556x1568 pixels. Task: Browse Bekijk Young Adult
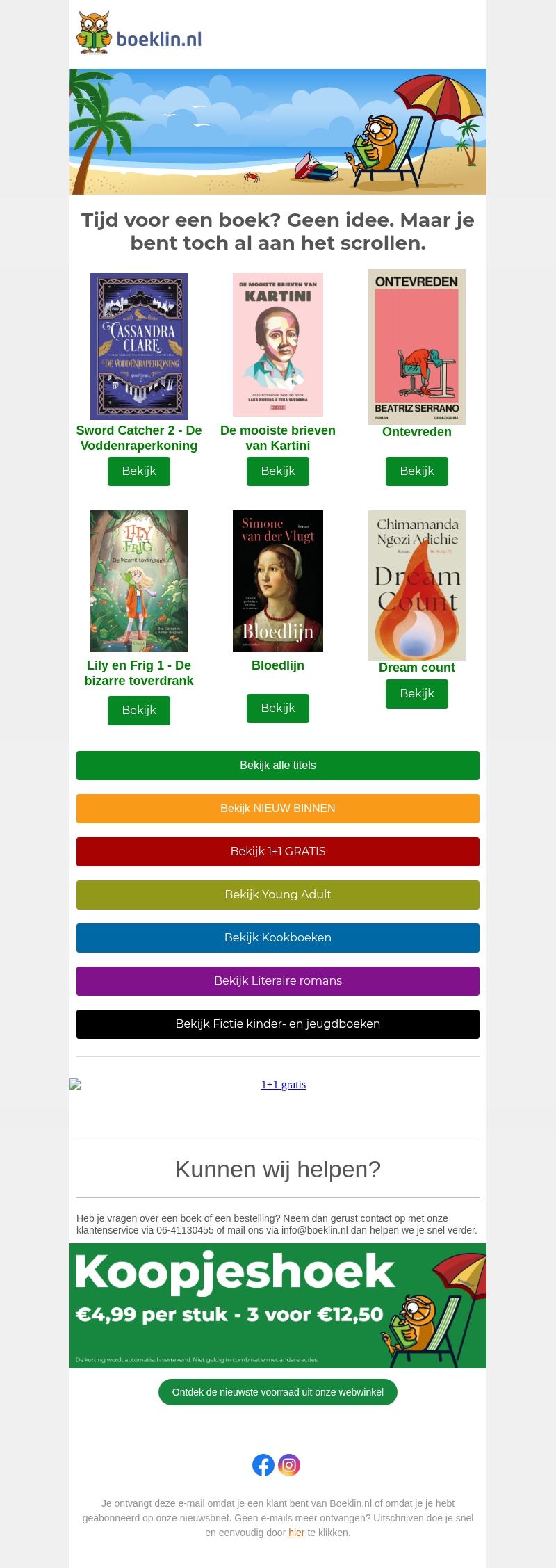point(278,894)
